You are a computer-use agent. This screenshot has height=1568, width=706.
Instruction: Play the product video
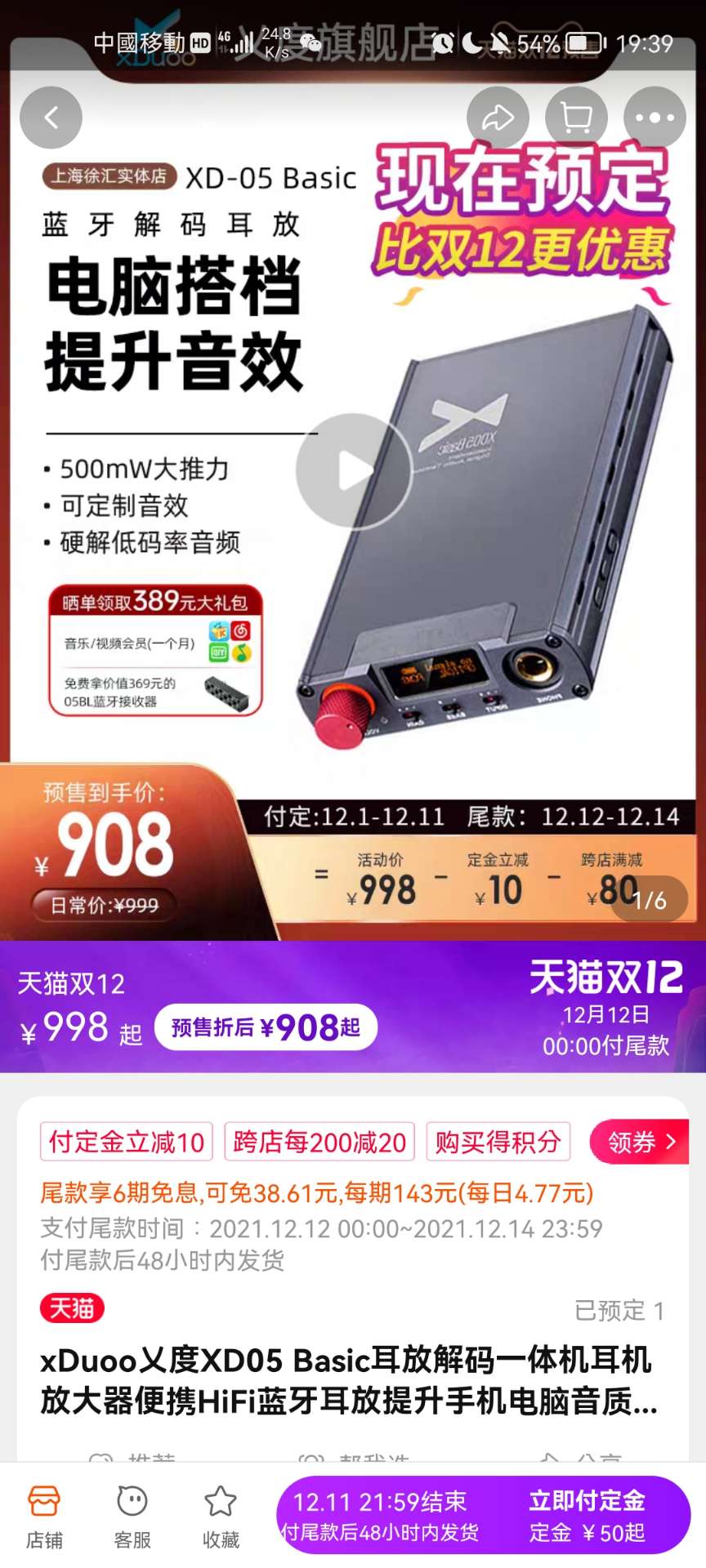pyautogui.click(x=353, y=471)
